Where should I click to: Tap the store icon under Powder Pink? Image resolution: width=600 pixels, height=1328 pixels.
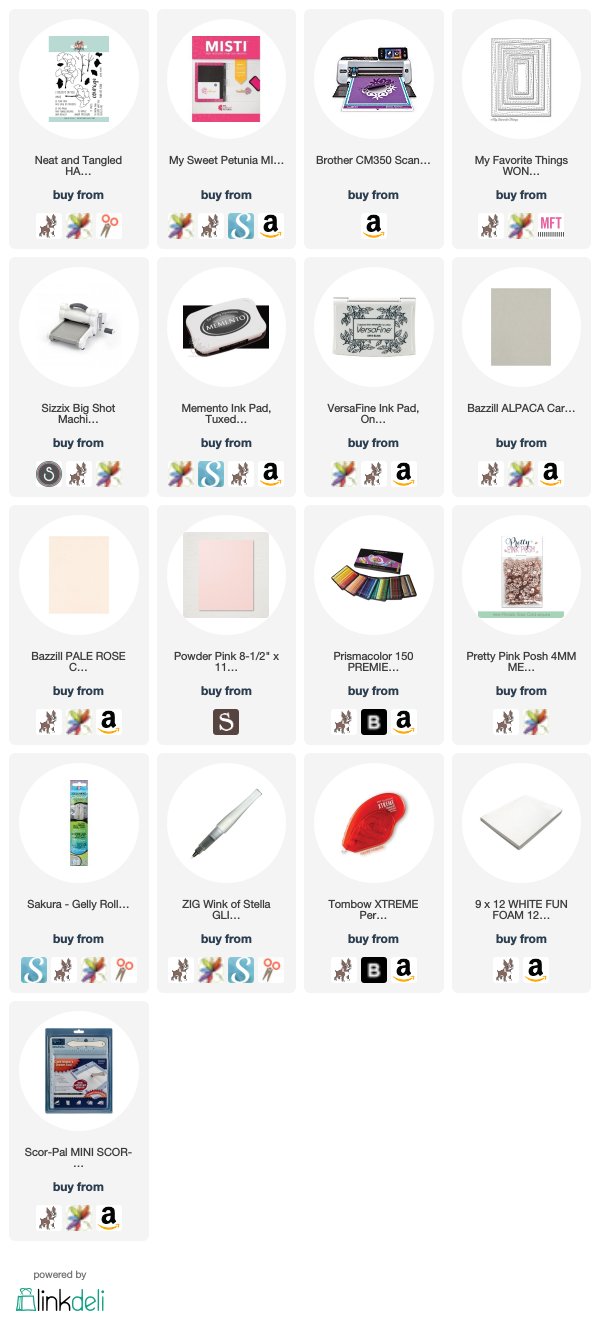(x=226, y=721)
